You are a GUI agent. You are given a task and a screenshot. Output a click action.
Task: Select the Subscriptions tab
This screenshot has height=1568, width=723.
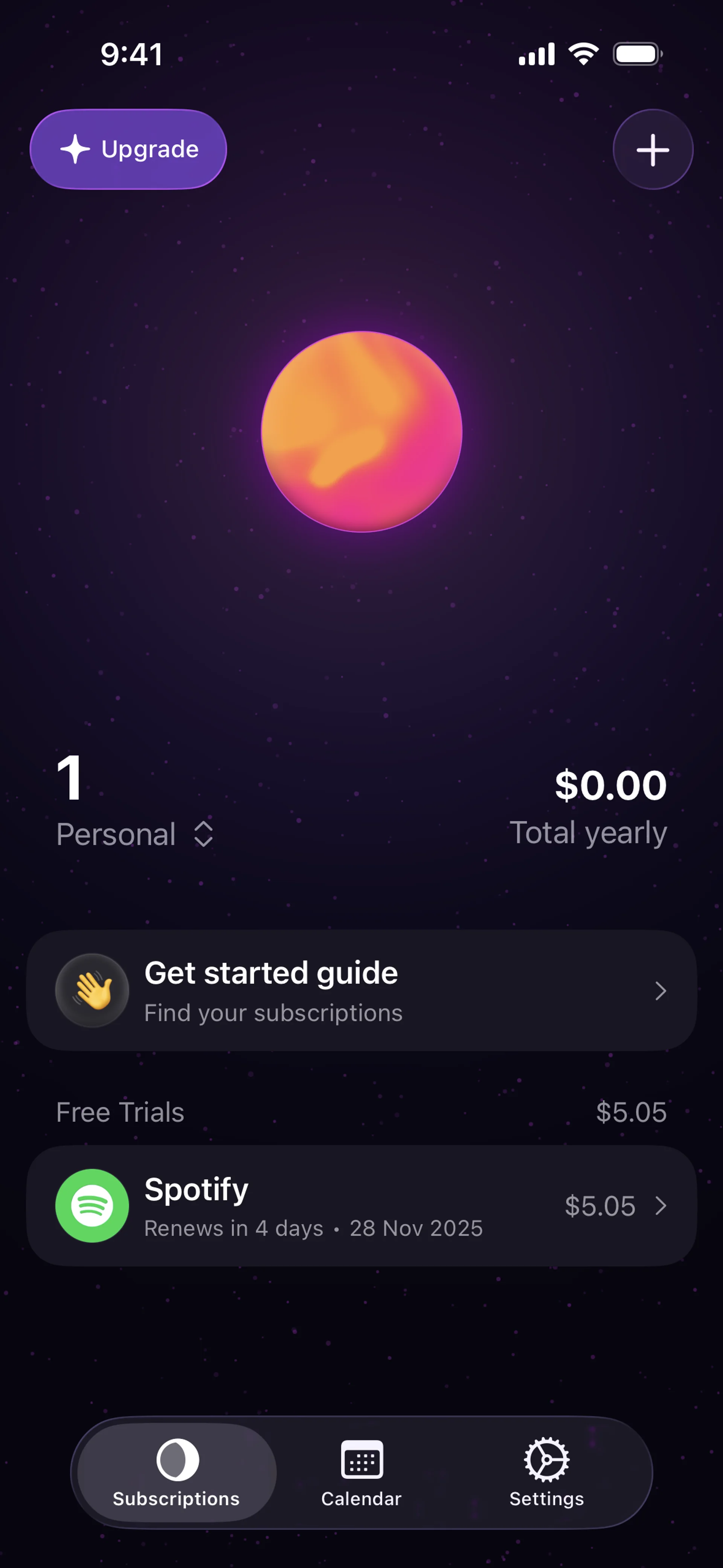pyautogui.click(x=177, y=1472)
